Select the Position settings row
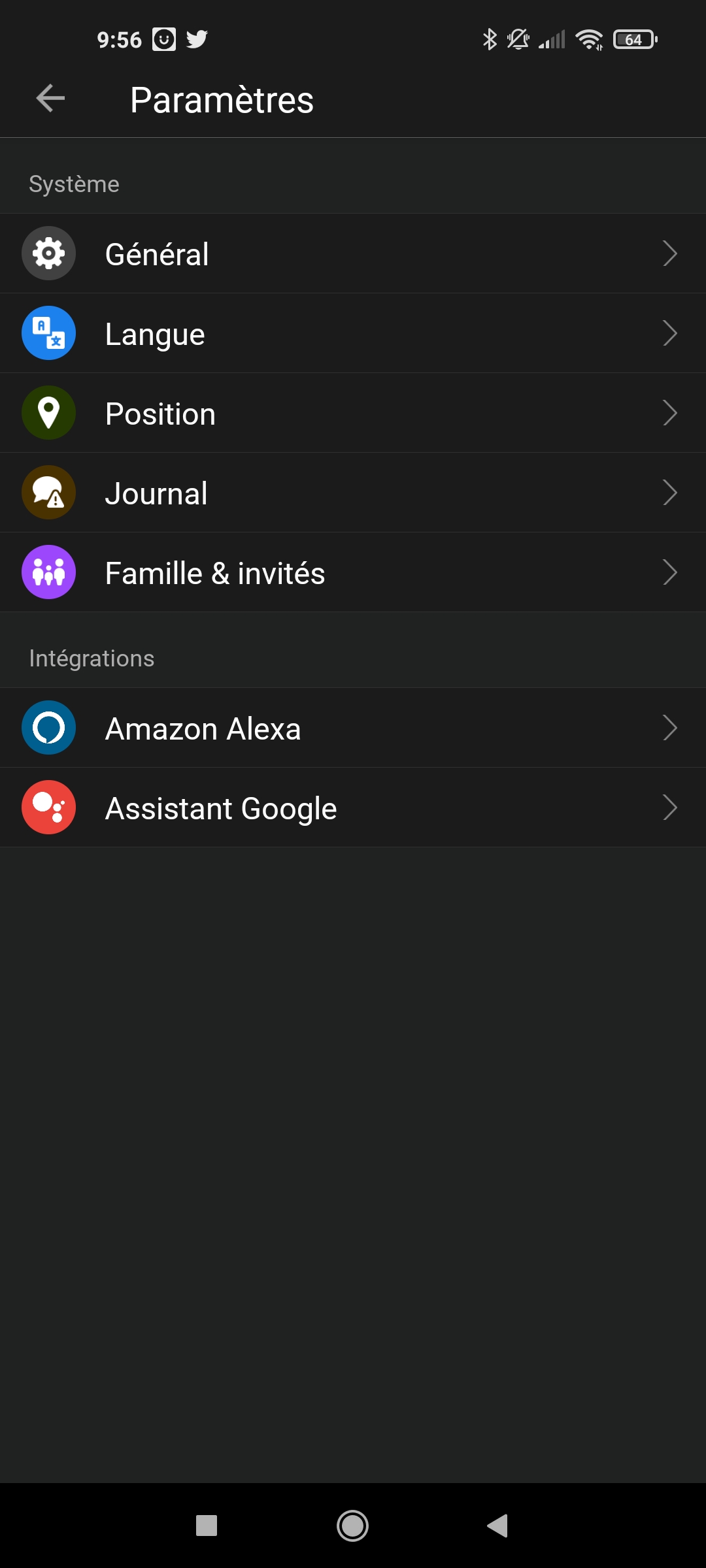 point(353,413)
